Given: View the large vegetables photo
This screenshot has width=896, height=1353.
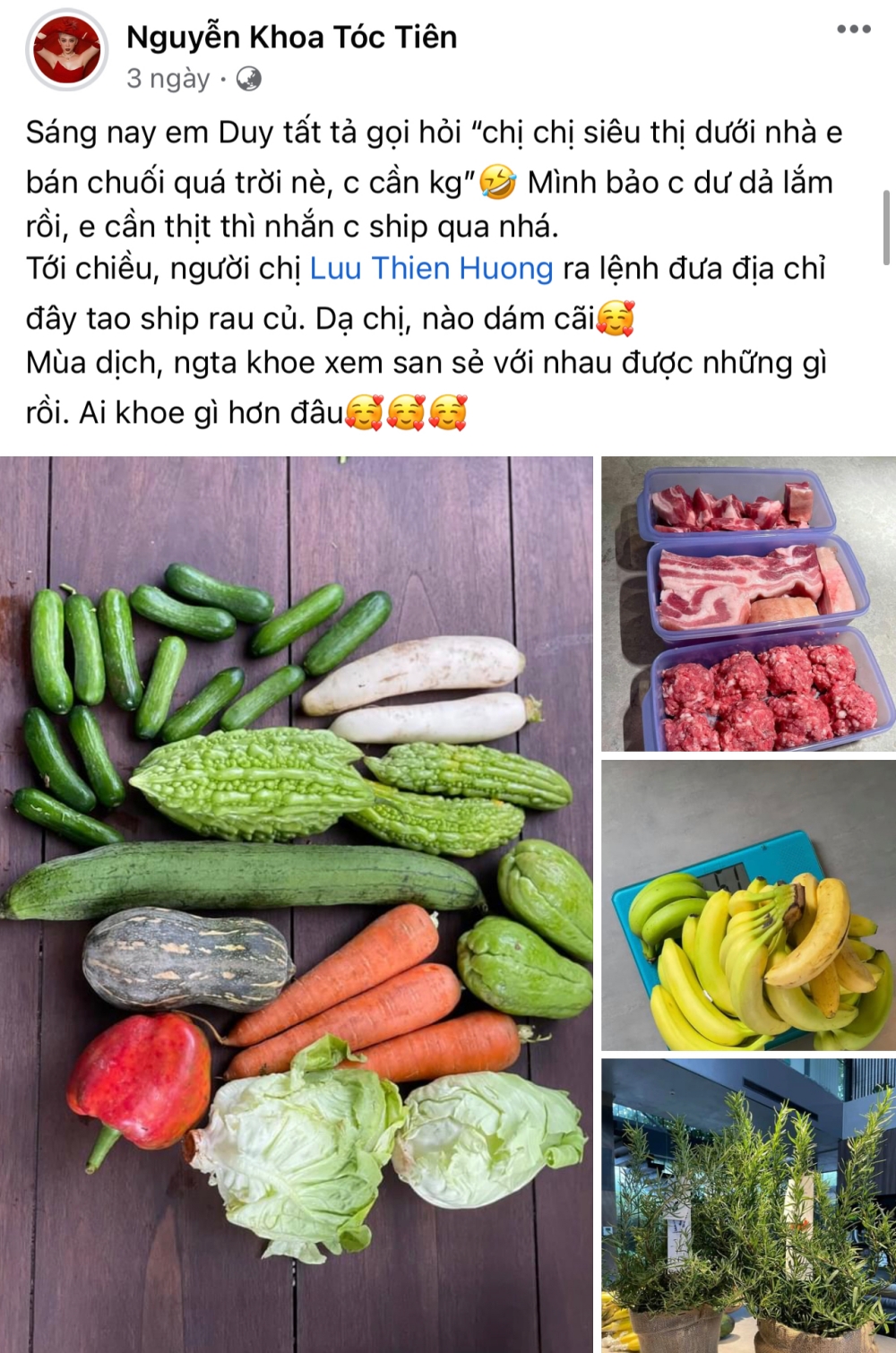Looking at the screenshot, I should [x=296, y=903].
